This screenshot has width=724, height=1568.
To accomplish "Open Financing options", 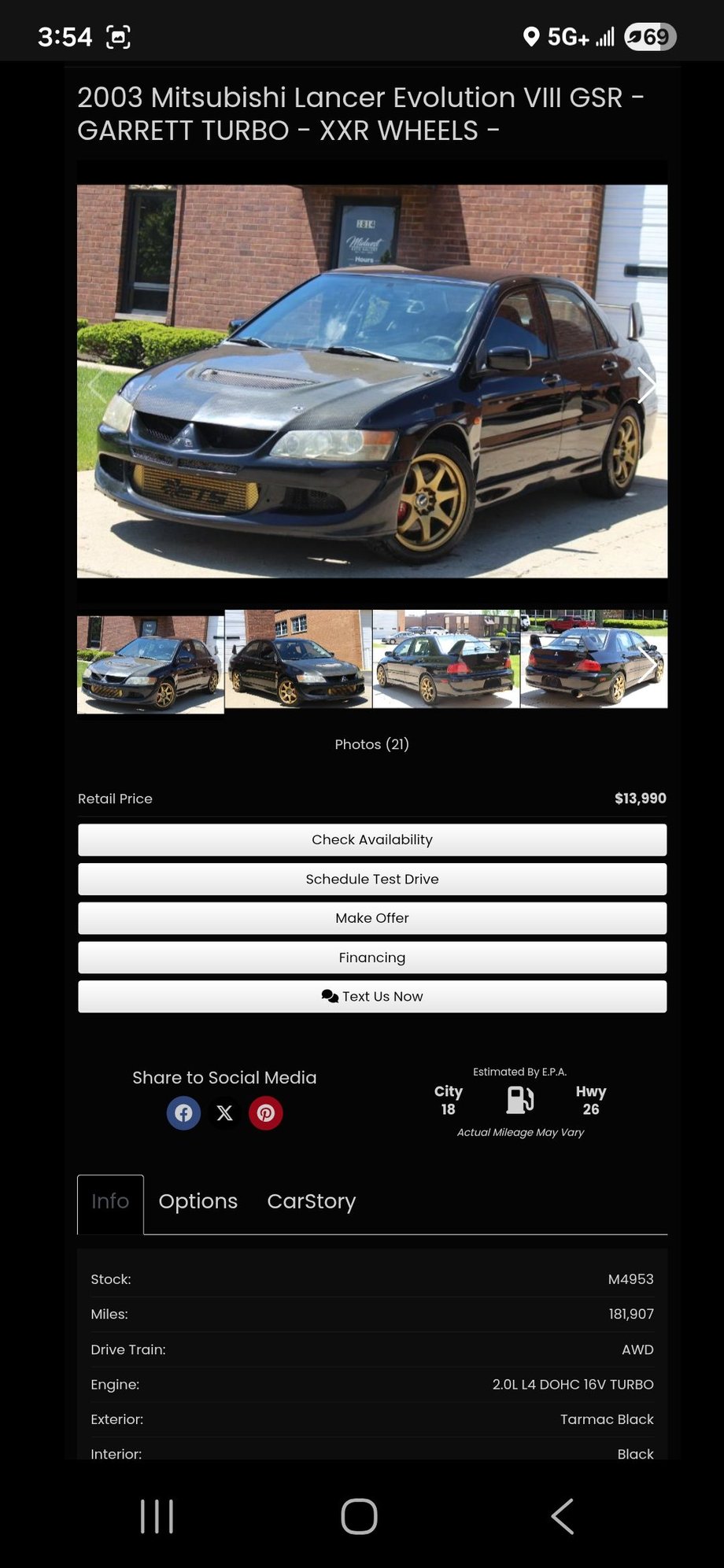I will click(372, 957).
